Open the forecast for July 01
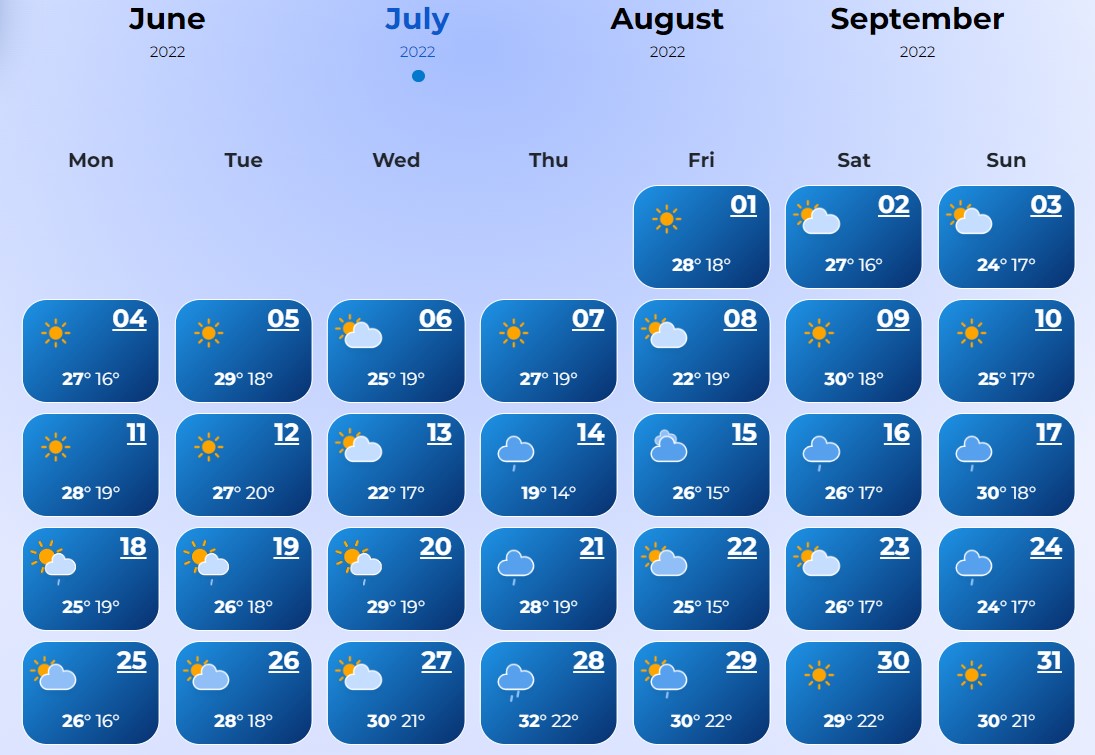 [x=701, y=237]
